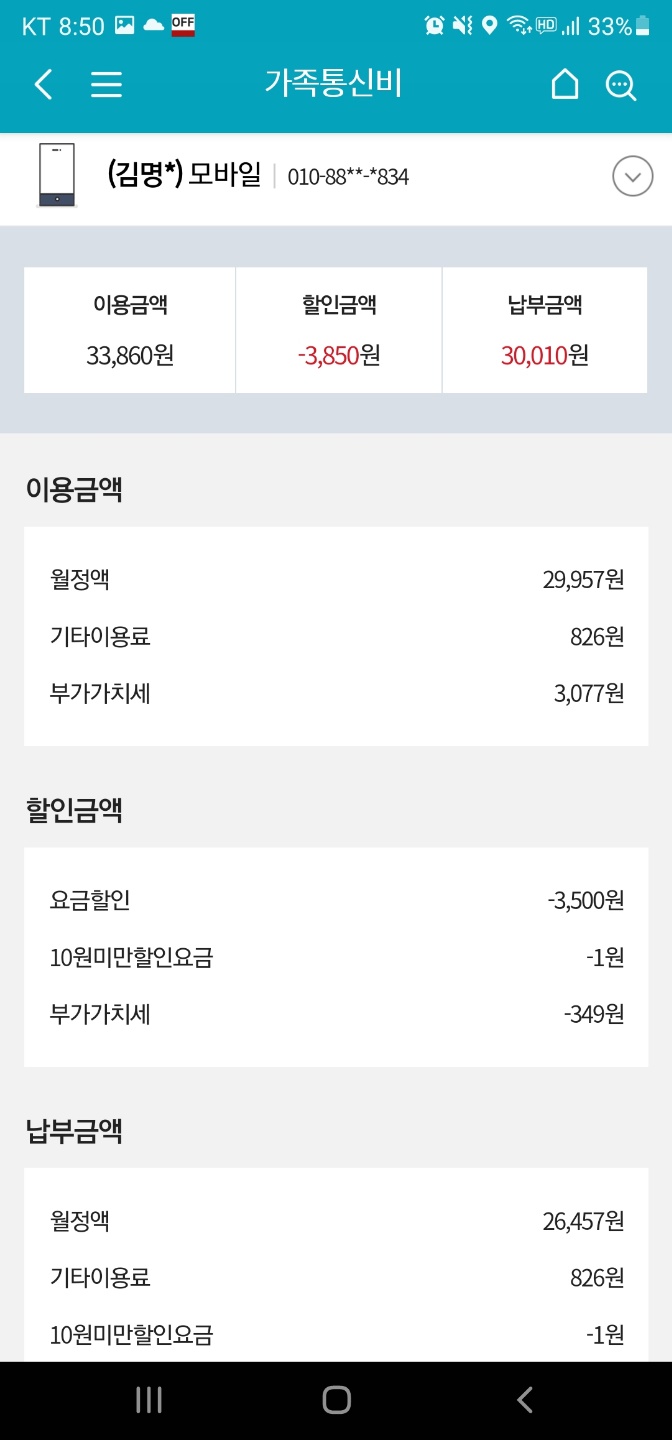
Task: Tap the system back button
Action: click(524, 1400)
